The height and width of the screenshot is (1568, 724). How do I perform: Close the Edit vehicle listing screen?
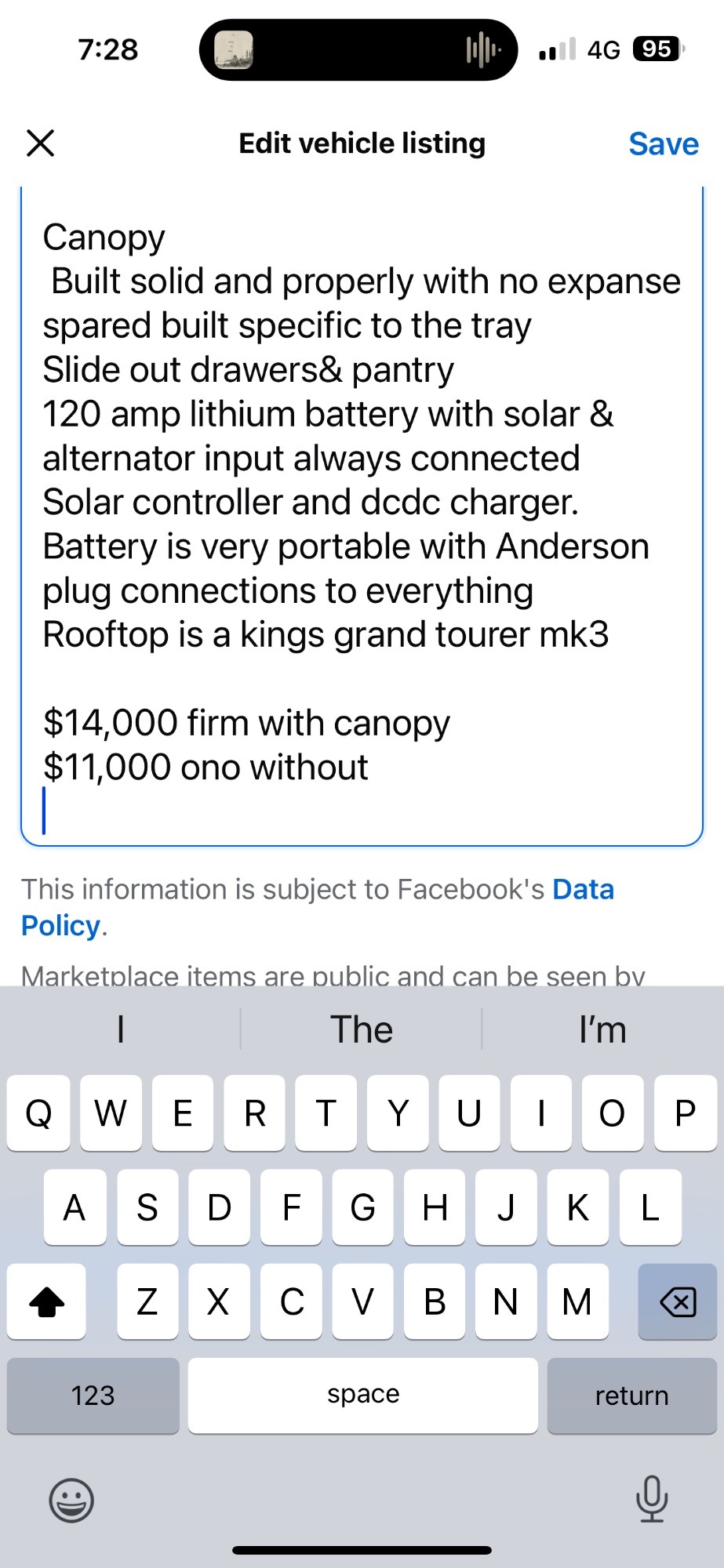(41, 143)
